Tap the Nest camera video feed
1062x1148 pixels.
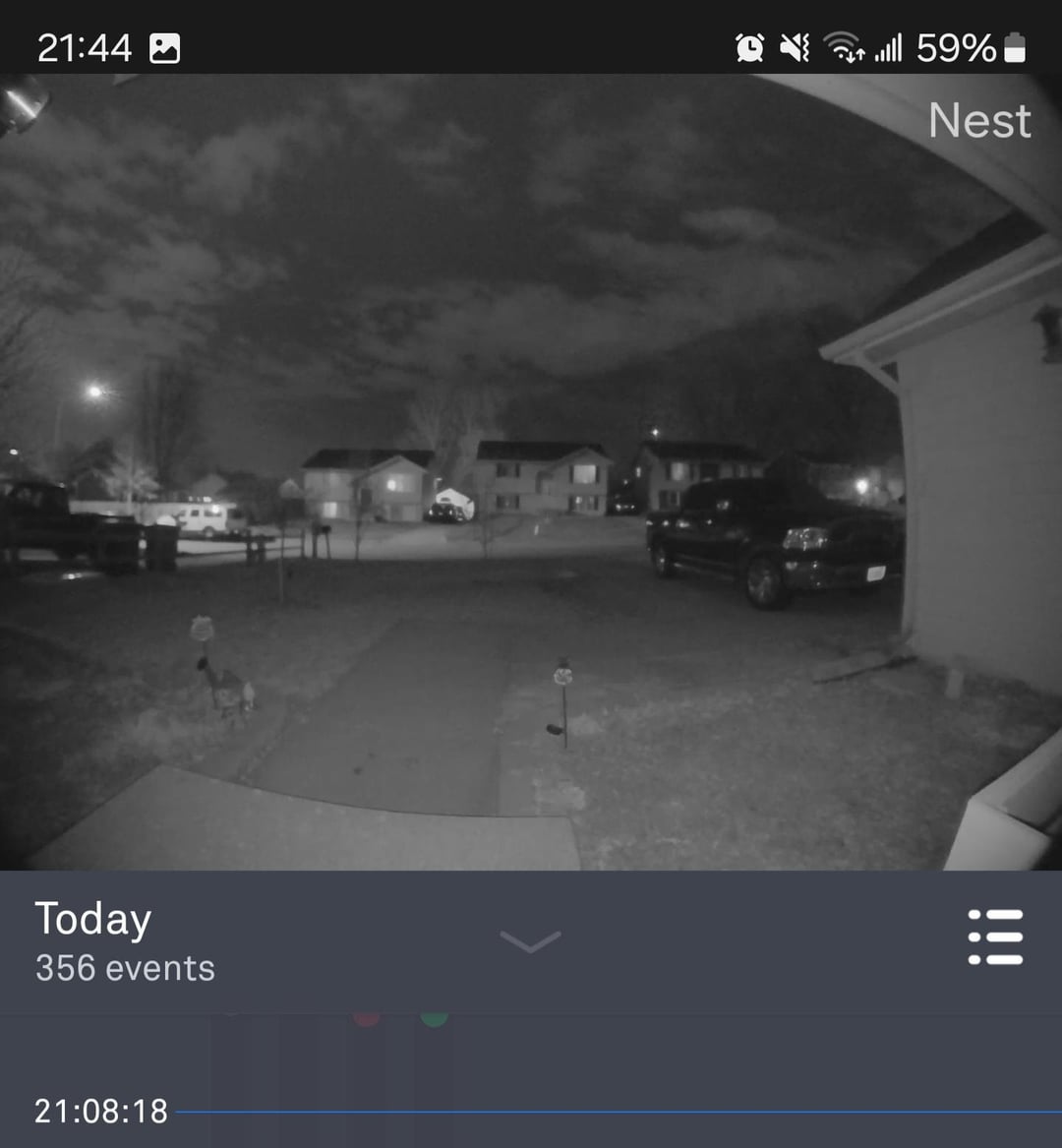(531, 472)
